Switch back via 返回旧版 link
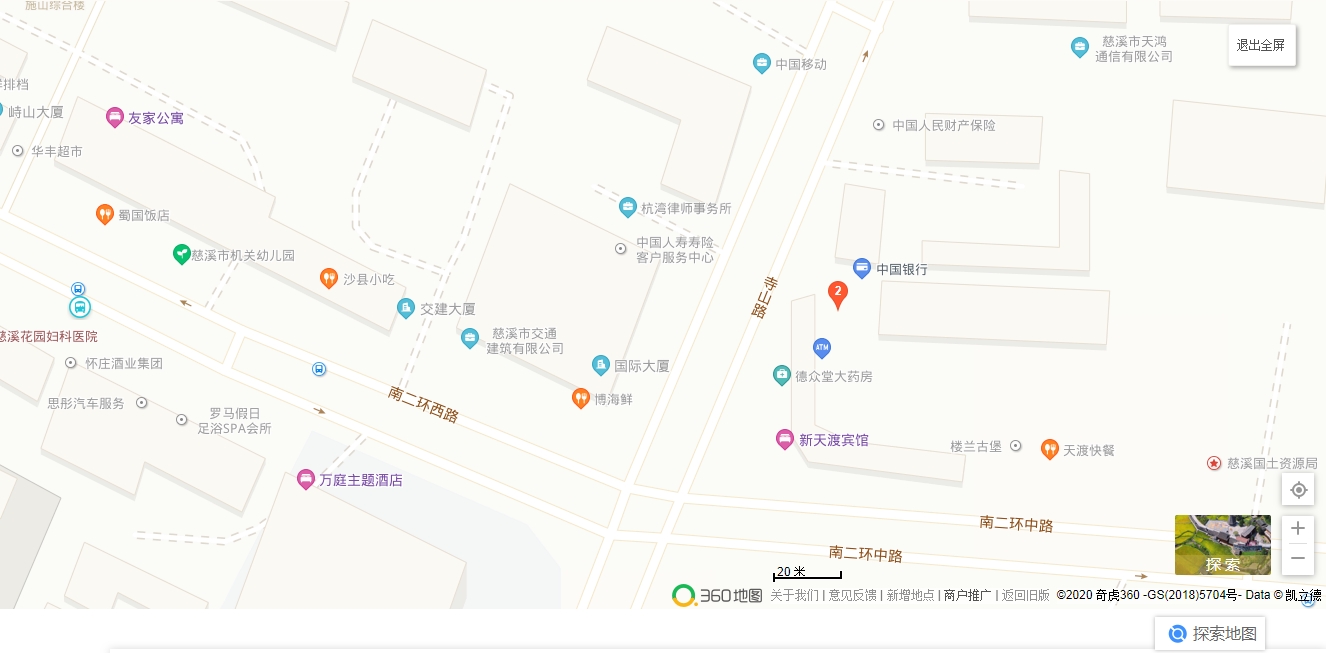 (x=1026, y=595)
